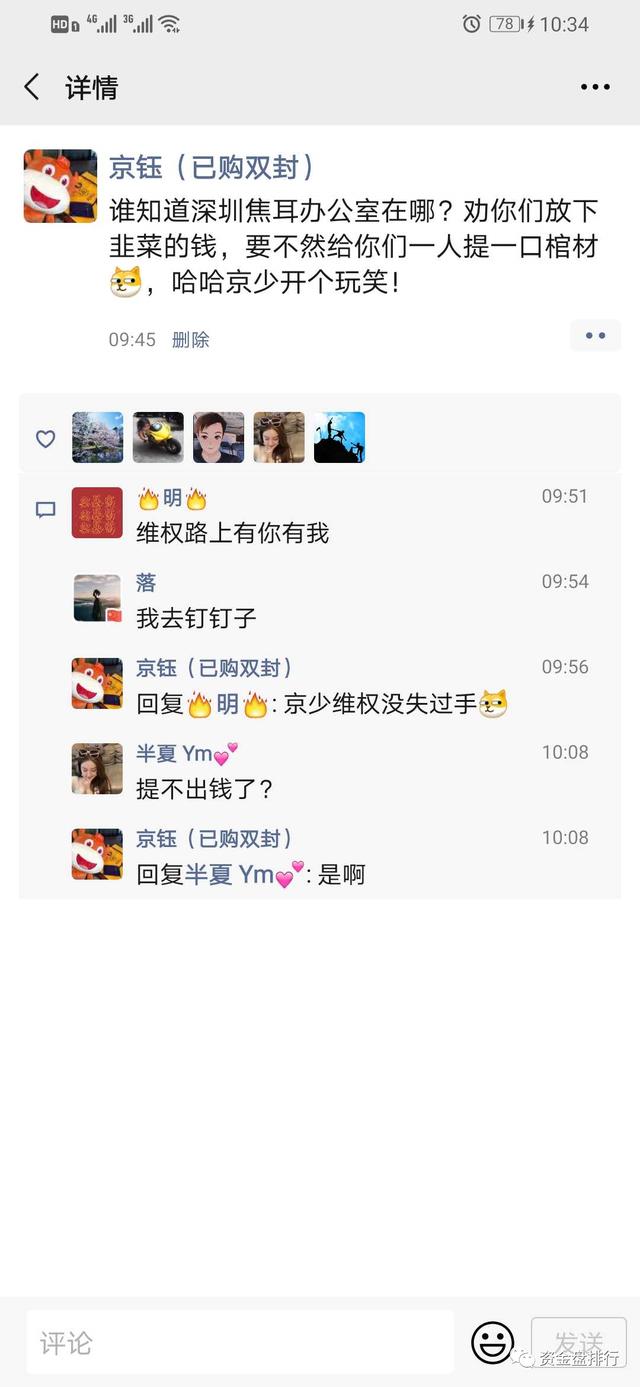View the yellow motorcycle liker avatar
The width and height of the screenshot is (640, 1387).
point(158,438)
